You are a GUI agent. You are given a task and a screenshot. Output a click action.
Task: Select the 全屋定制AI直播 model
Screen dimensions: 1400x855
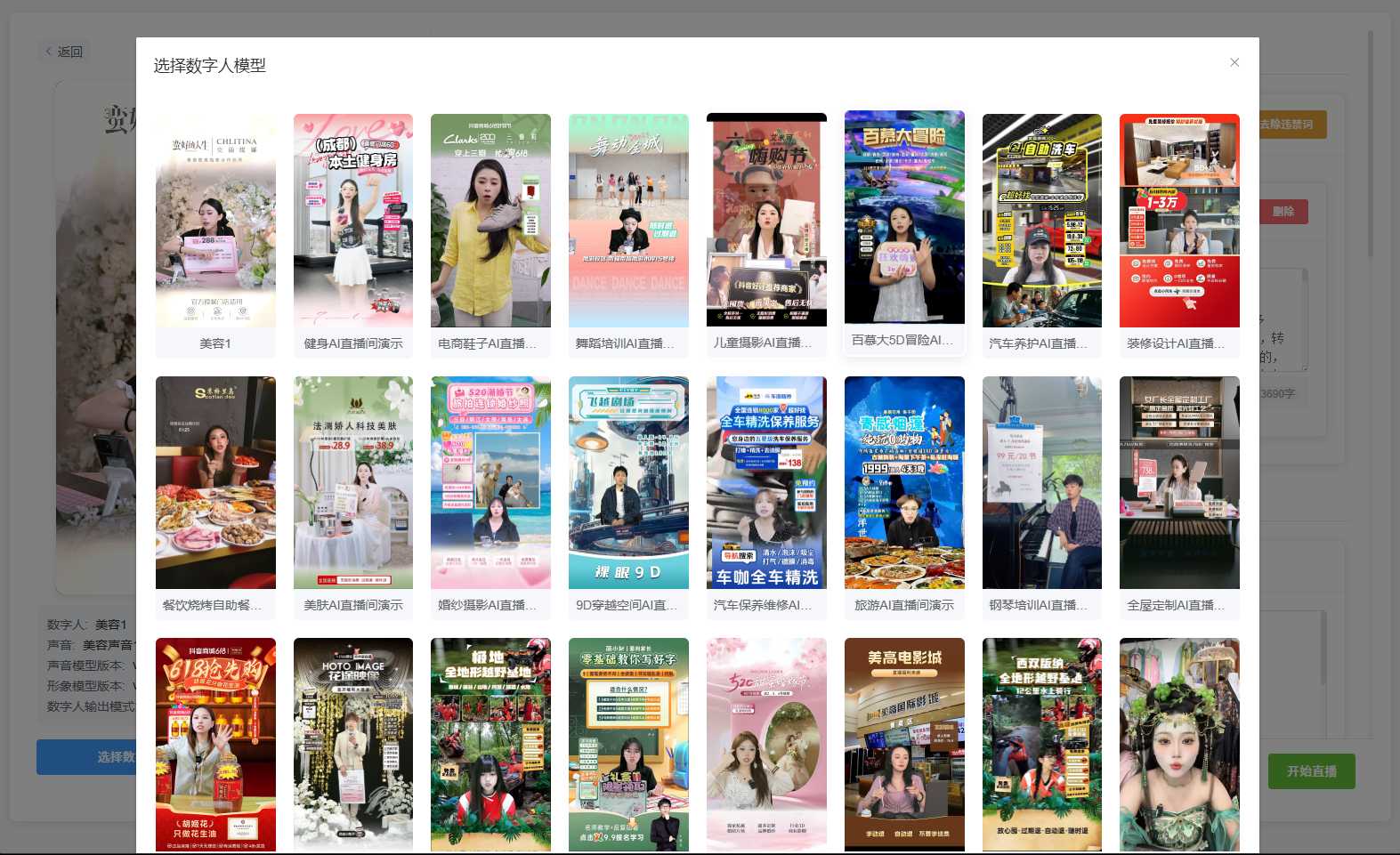click(1179, 482)
